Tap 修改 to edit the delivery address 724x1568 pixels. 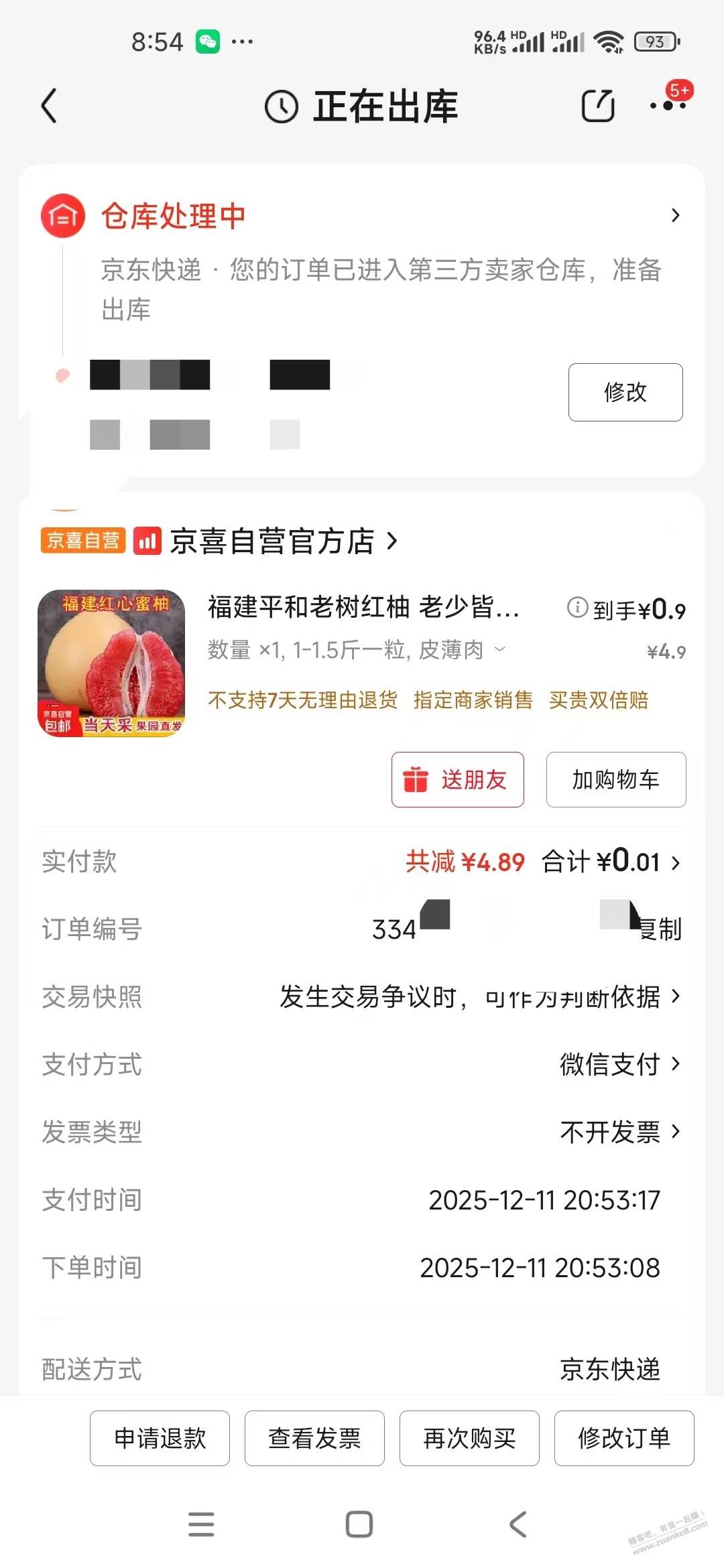[x=625, y=393]
